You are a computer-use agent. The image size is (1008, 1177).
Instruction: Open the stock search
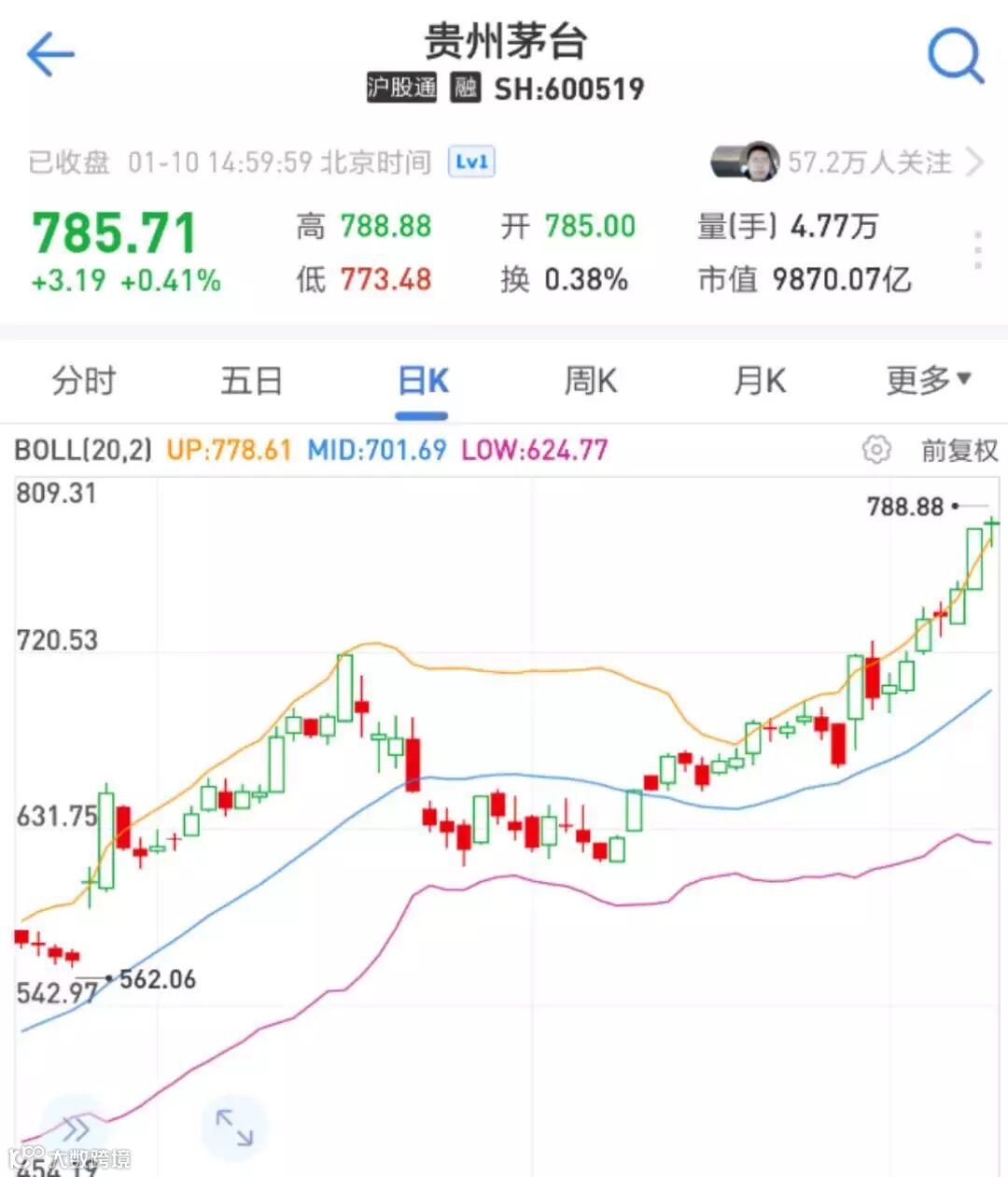click(954, 52)
